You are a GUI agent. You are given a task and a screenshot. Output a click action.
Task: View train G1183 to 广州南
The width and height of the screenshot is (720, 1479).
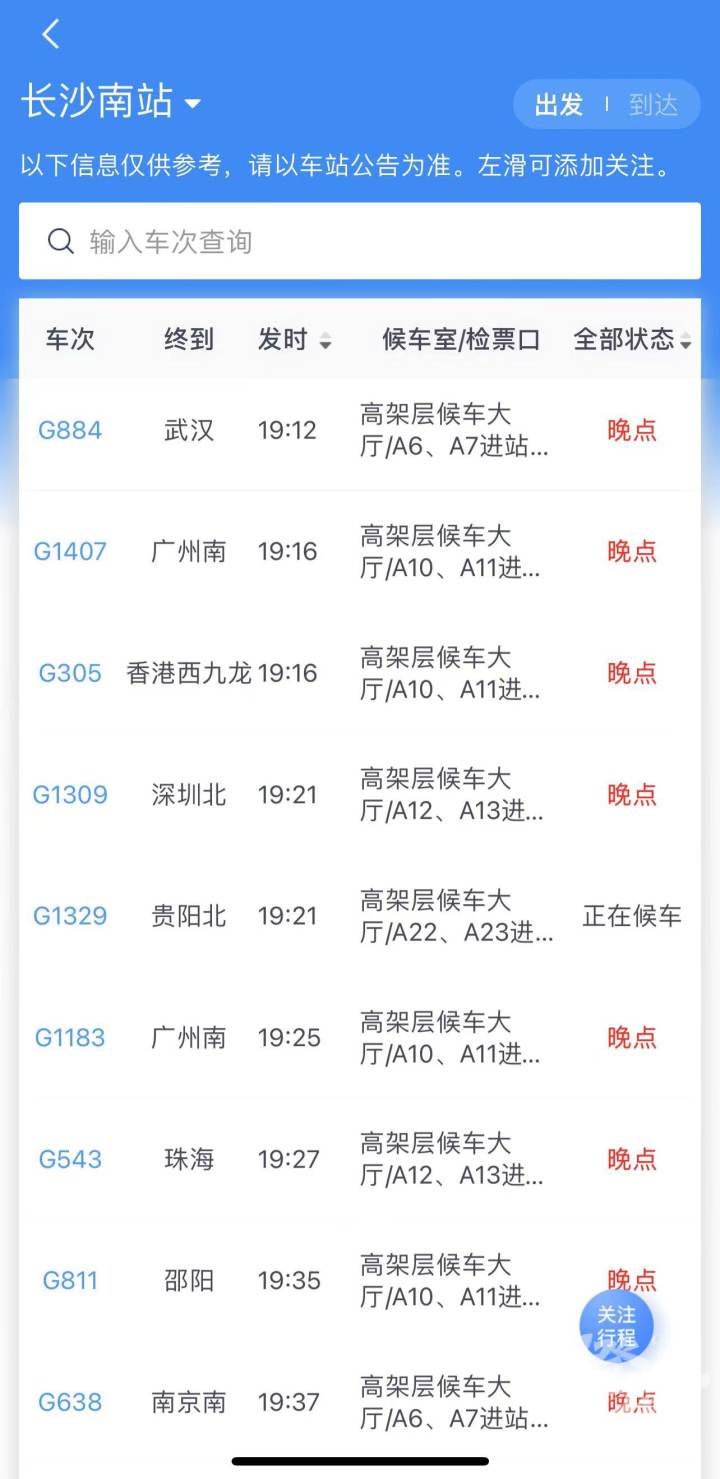click(x=70, y=1038)
